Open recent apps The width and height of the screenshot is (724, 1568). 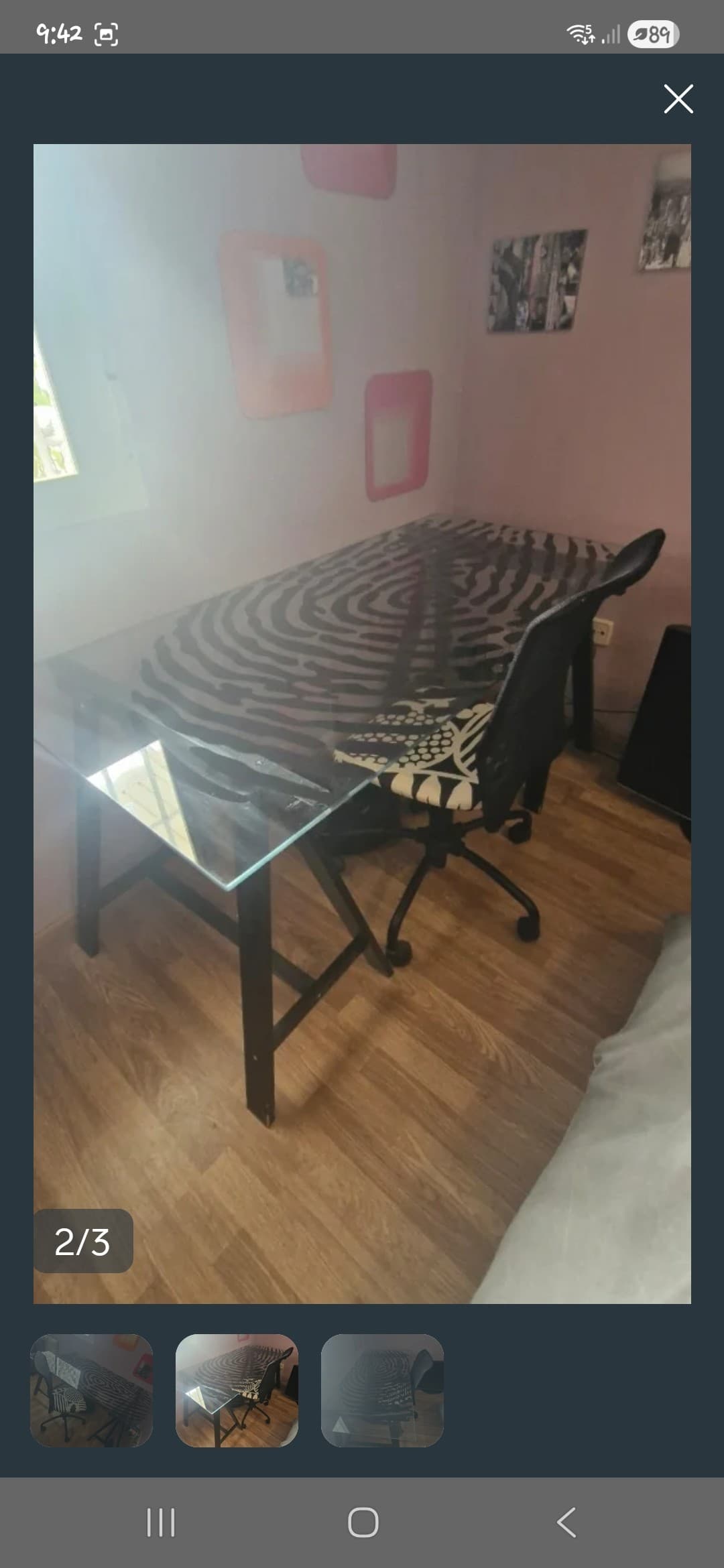click(161, 1522)
